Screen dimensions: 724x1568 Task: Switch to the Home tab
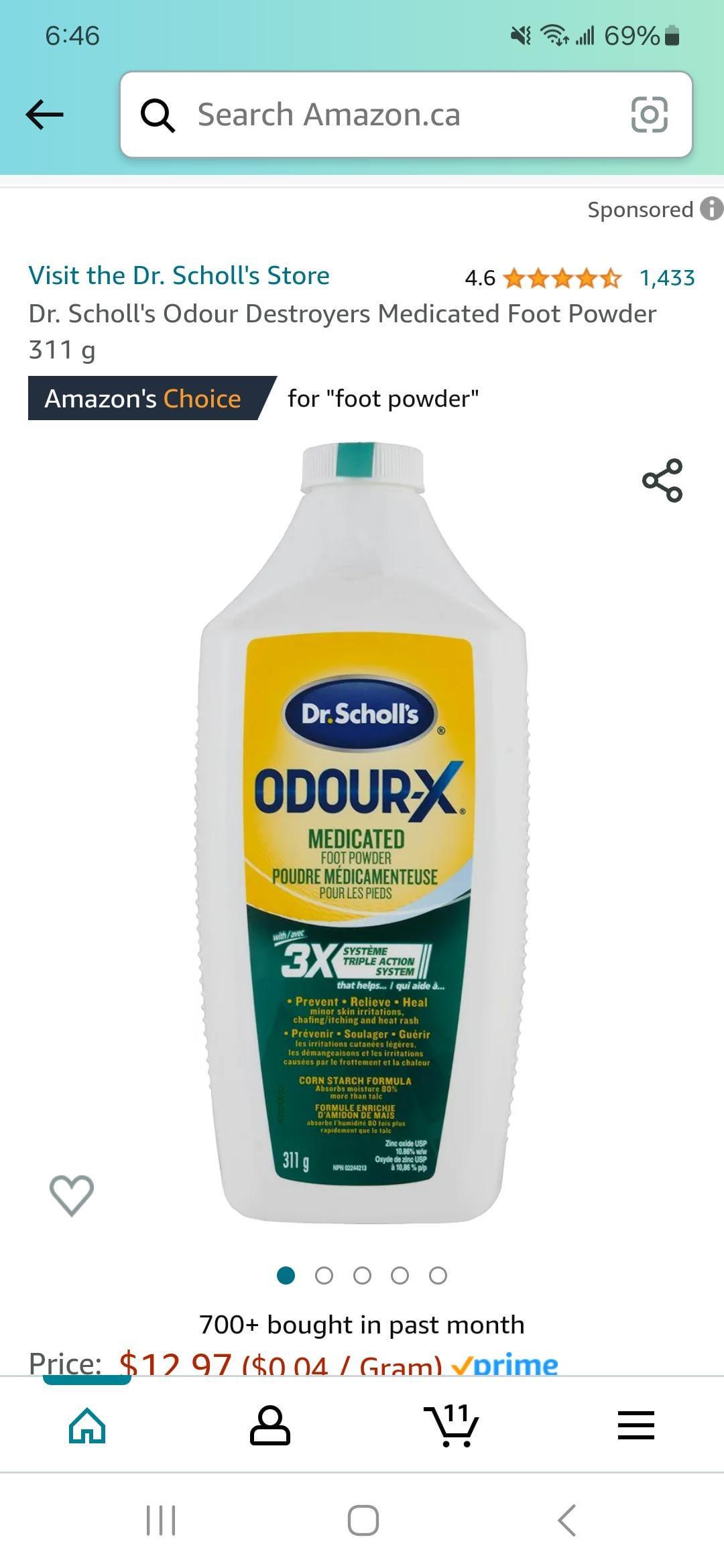click(x=87, y=1425)
